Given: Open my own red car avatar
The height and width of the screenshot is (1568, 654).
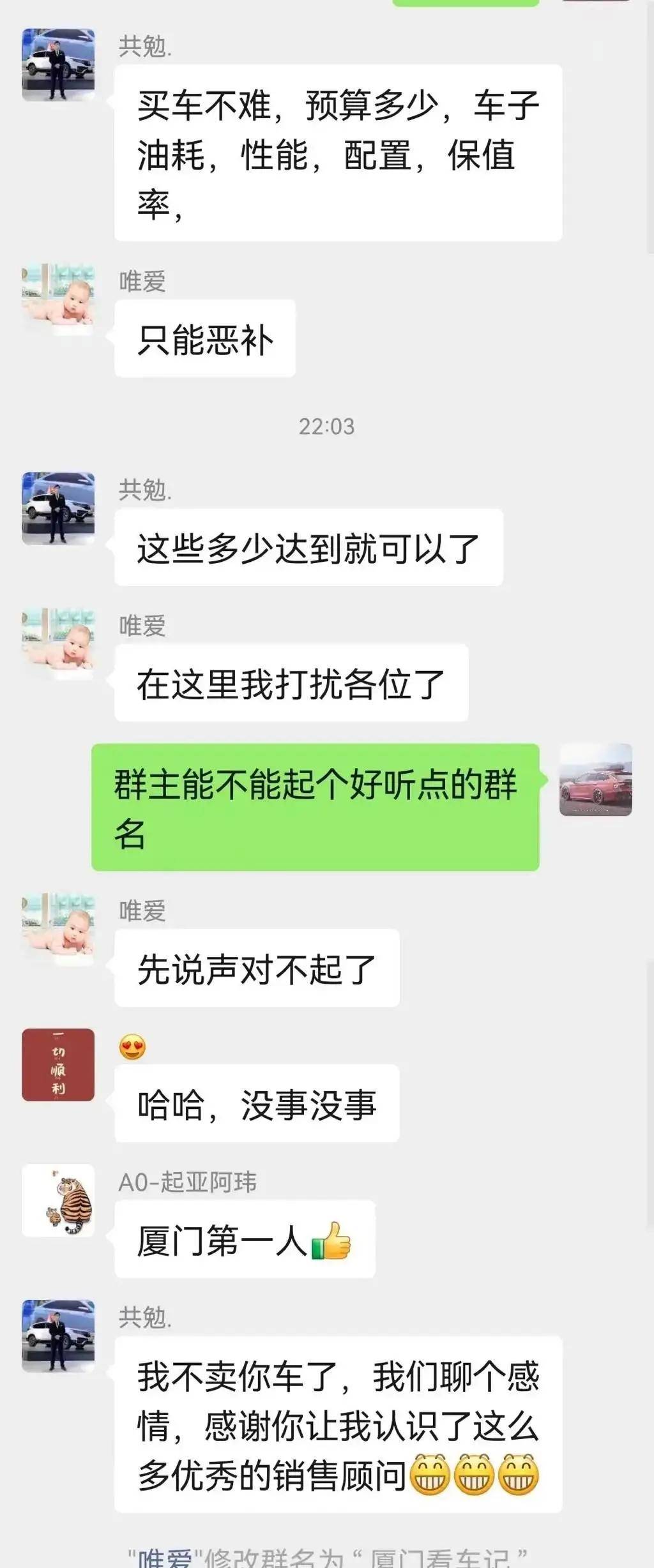Looking at the screenshot, I should (x=595, y=780).
